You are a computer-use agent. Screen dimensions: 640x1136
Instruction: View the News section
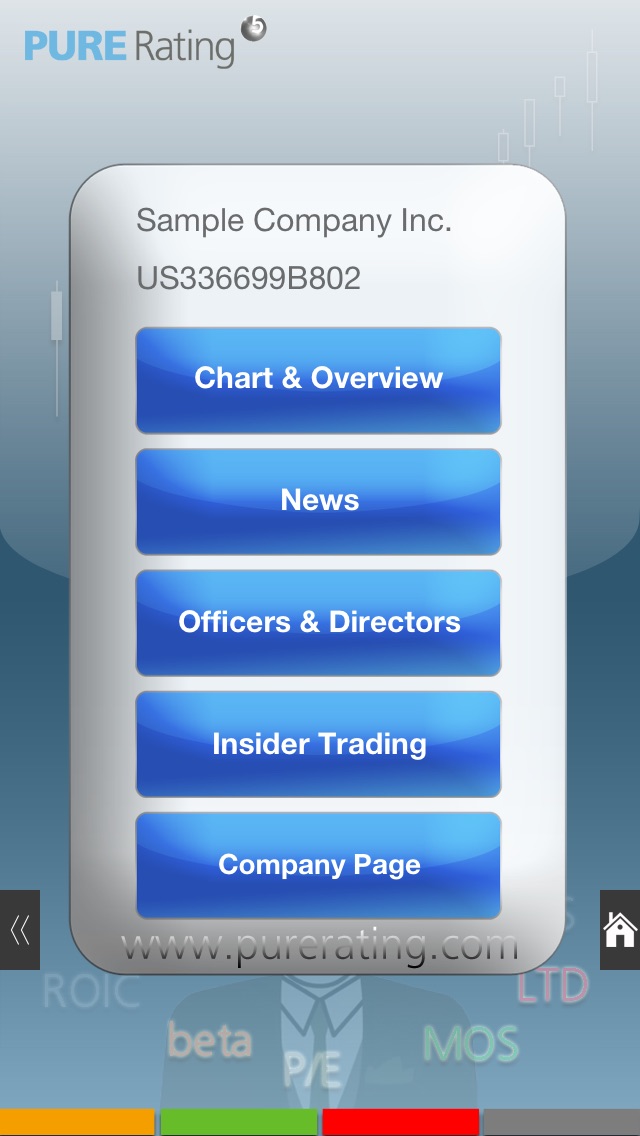pyautogui.click(x=318, y=501)
